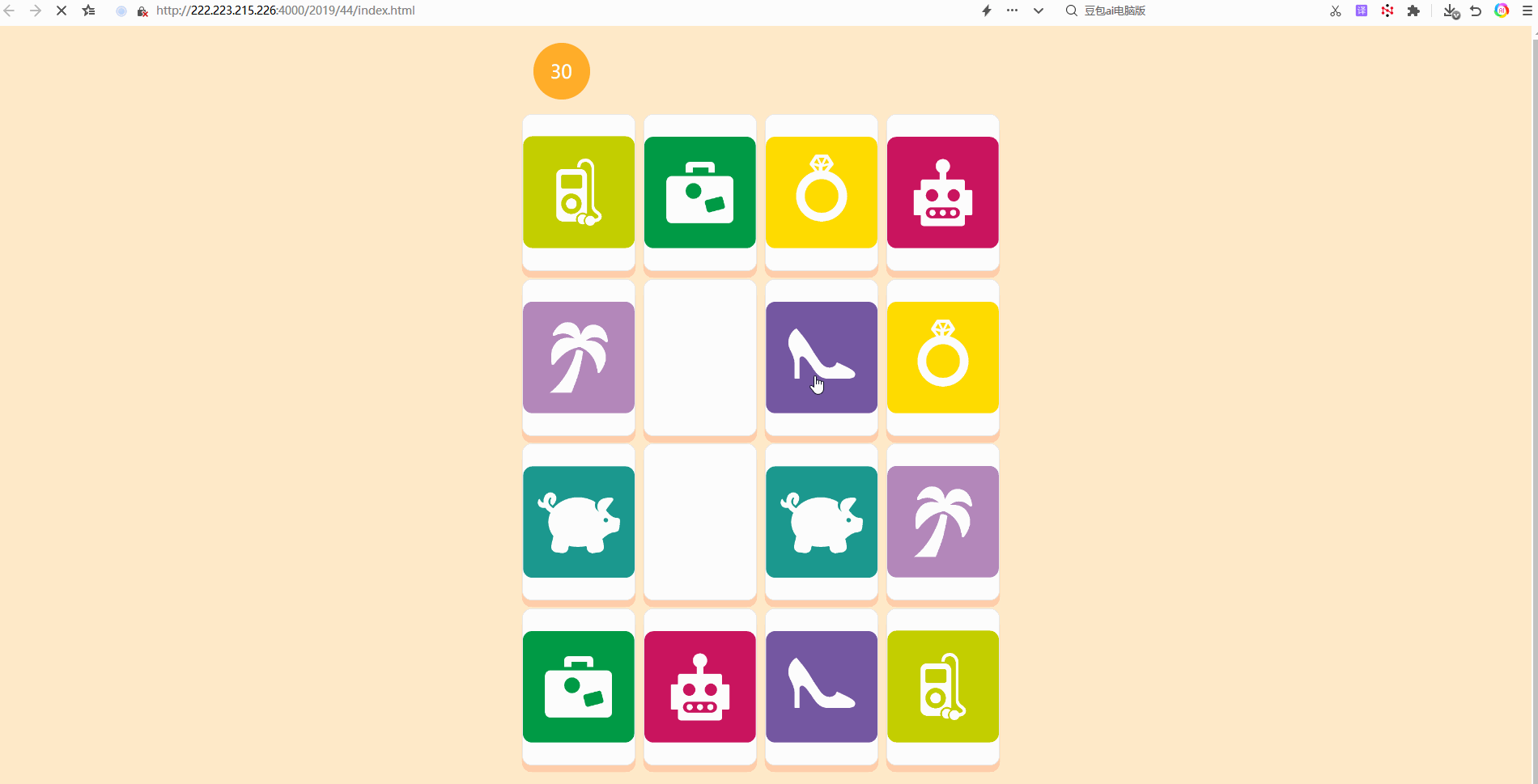1538x784 pixels.
Task: Pick the palm tree card above the music player
Action: tap(942, 522)
